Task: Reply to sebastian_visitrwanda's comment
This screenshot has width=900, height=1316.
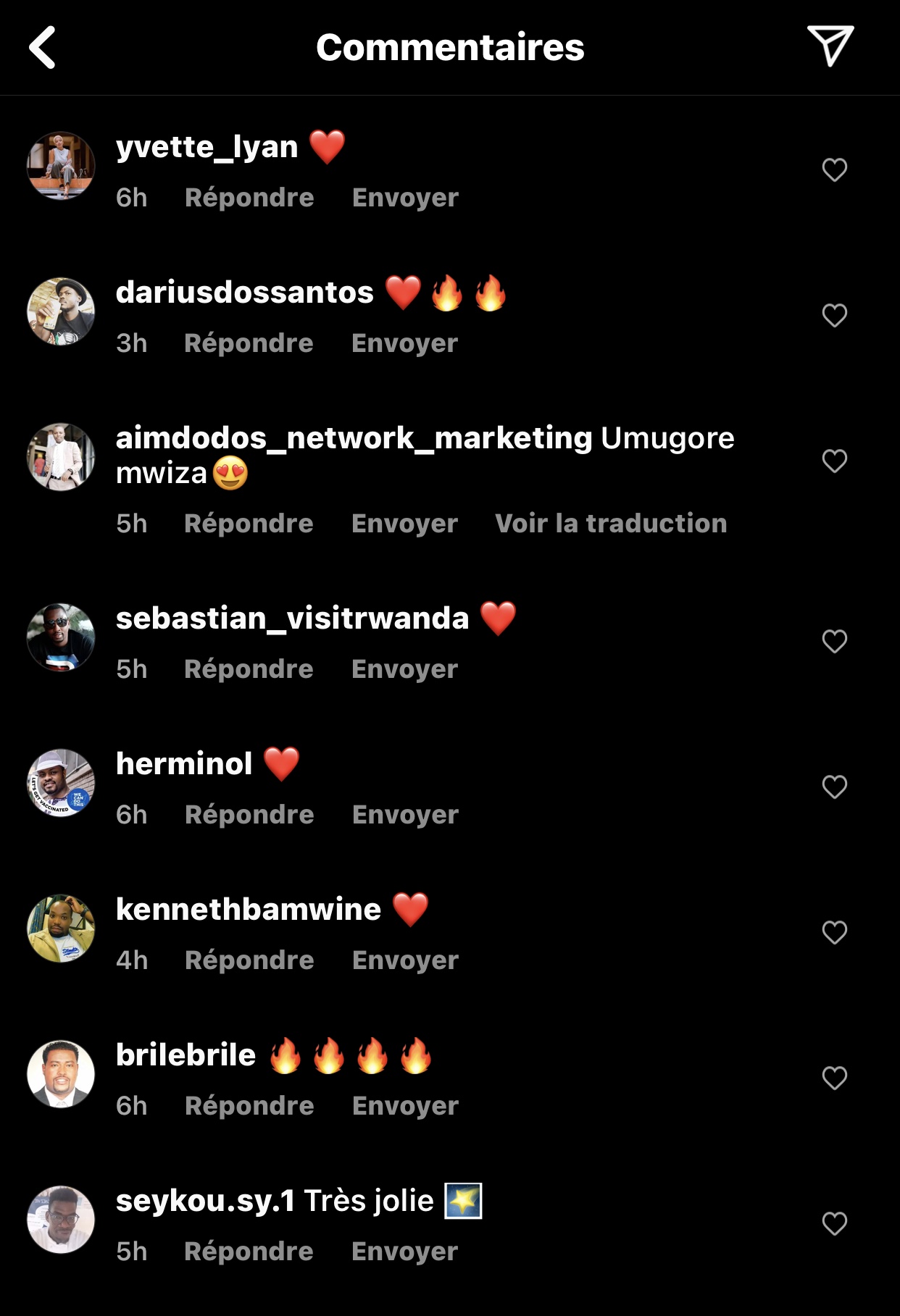Action: point(249,669)
